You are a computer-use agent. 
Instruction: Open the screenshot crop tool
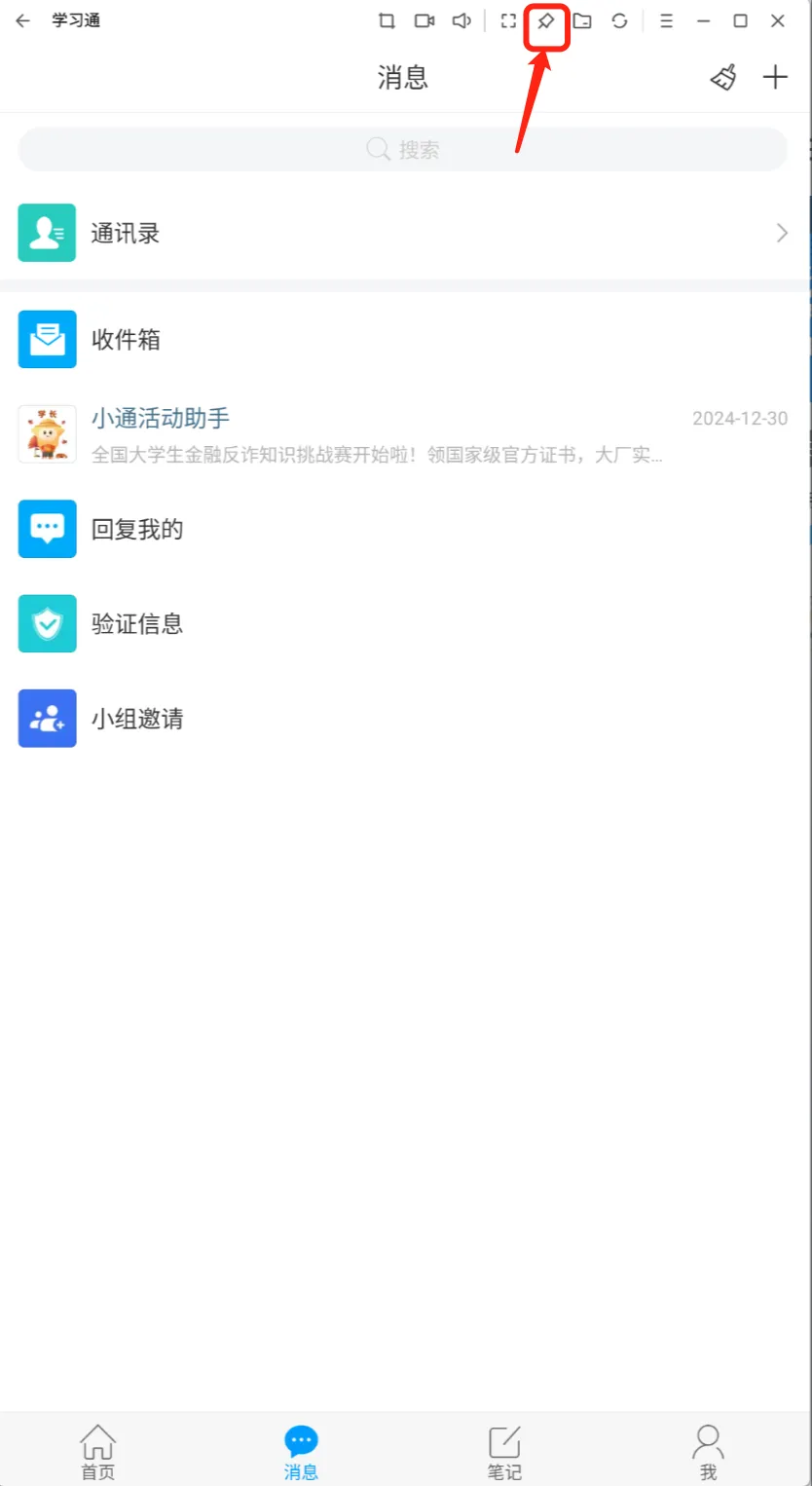387,20
